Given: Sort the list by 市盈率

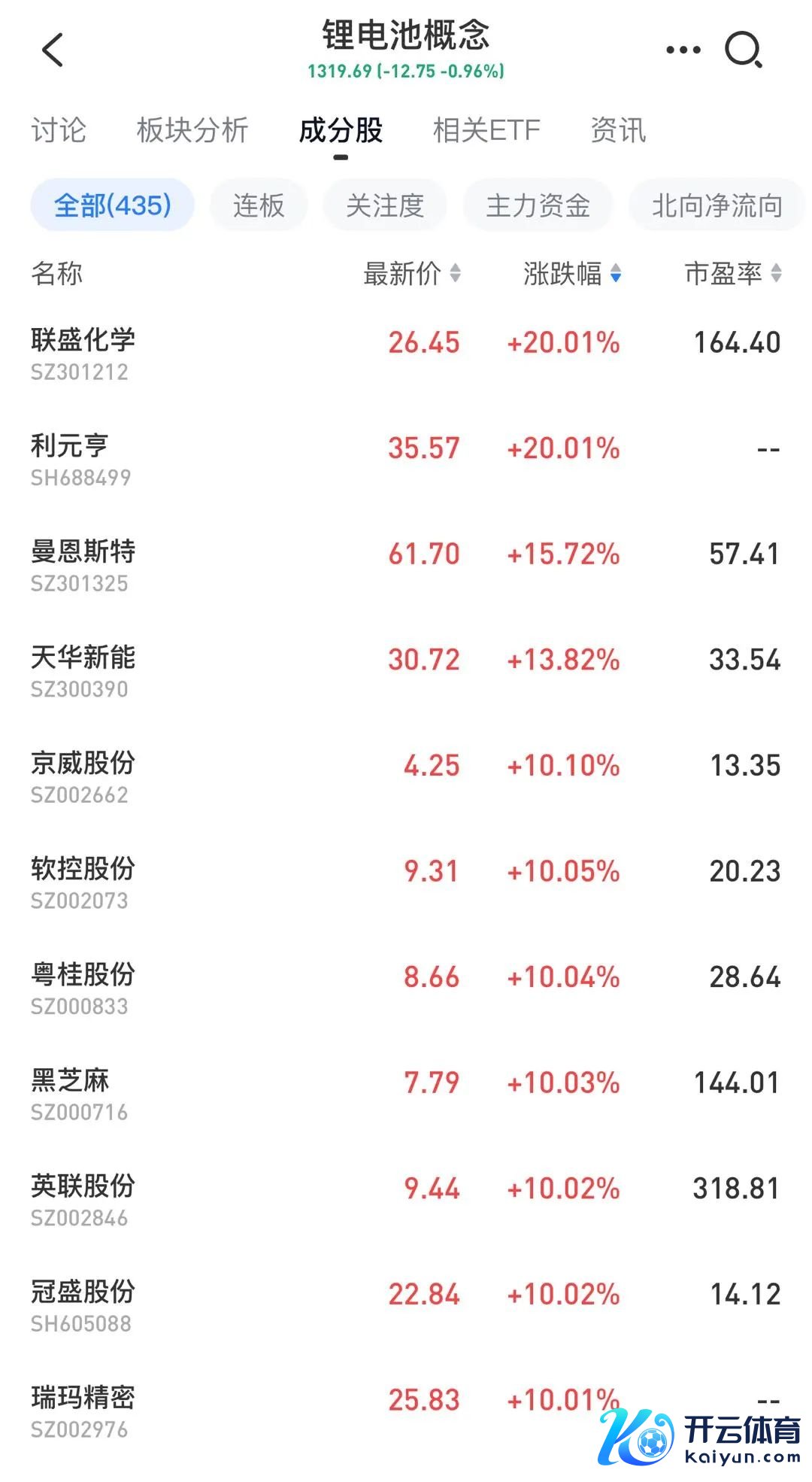Looking at the screenshot, I should pyautogui.click(x=733, y=273).
